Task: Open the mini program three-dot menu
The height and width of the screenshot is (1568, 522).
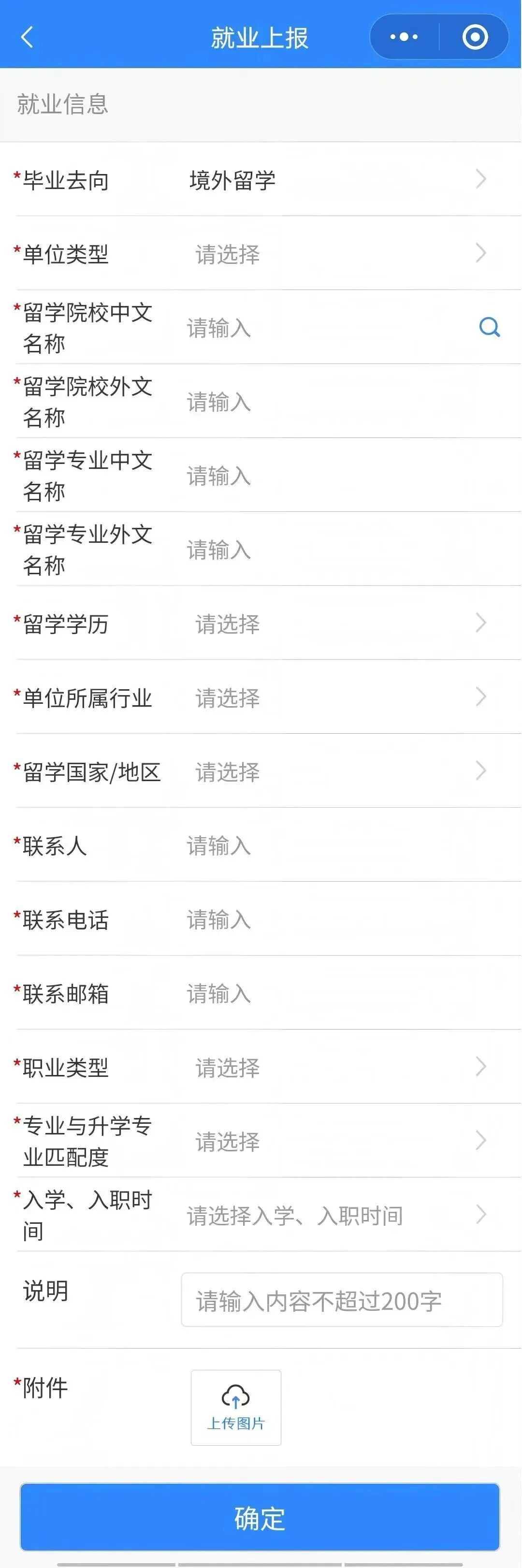Action: (404, 37)
